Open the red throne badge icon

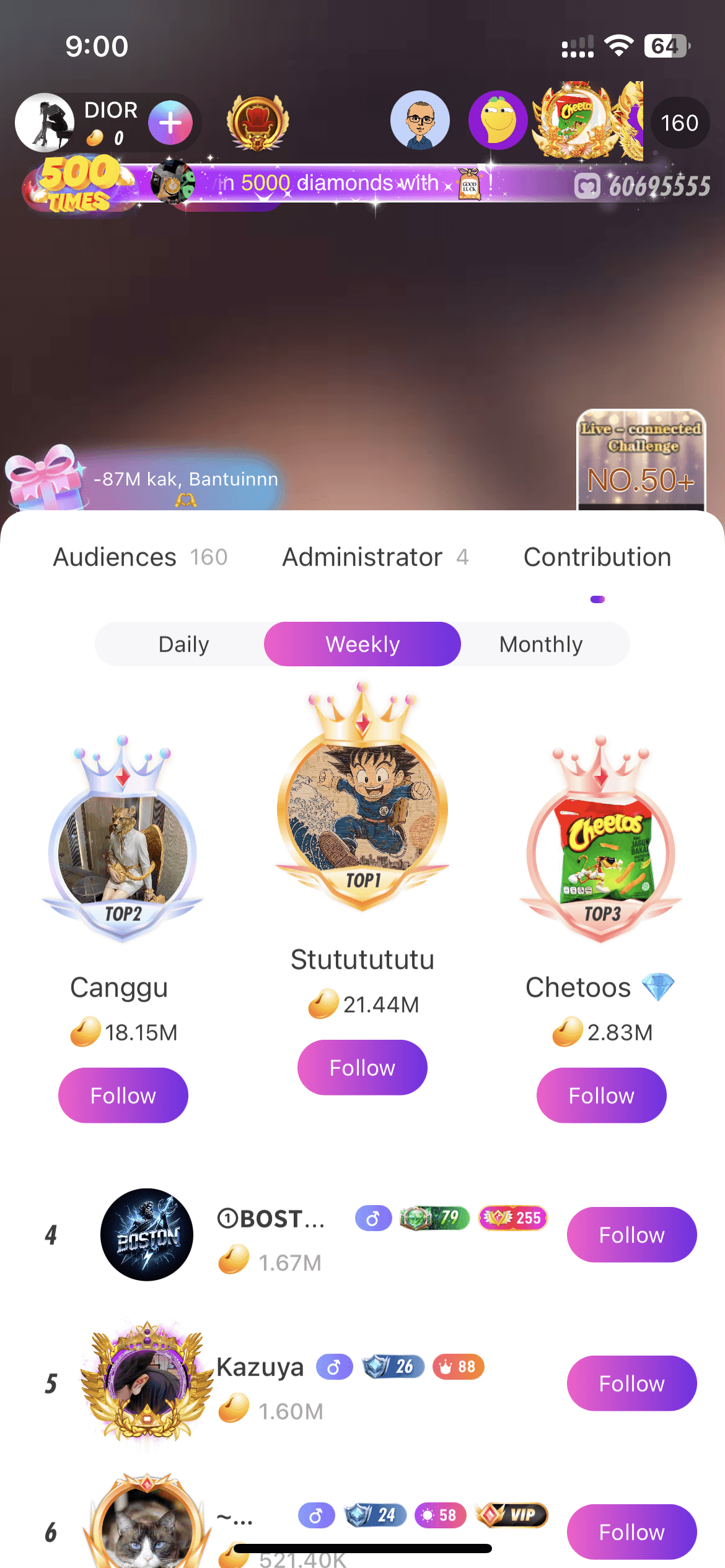257,123
